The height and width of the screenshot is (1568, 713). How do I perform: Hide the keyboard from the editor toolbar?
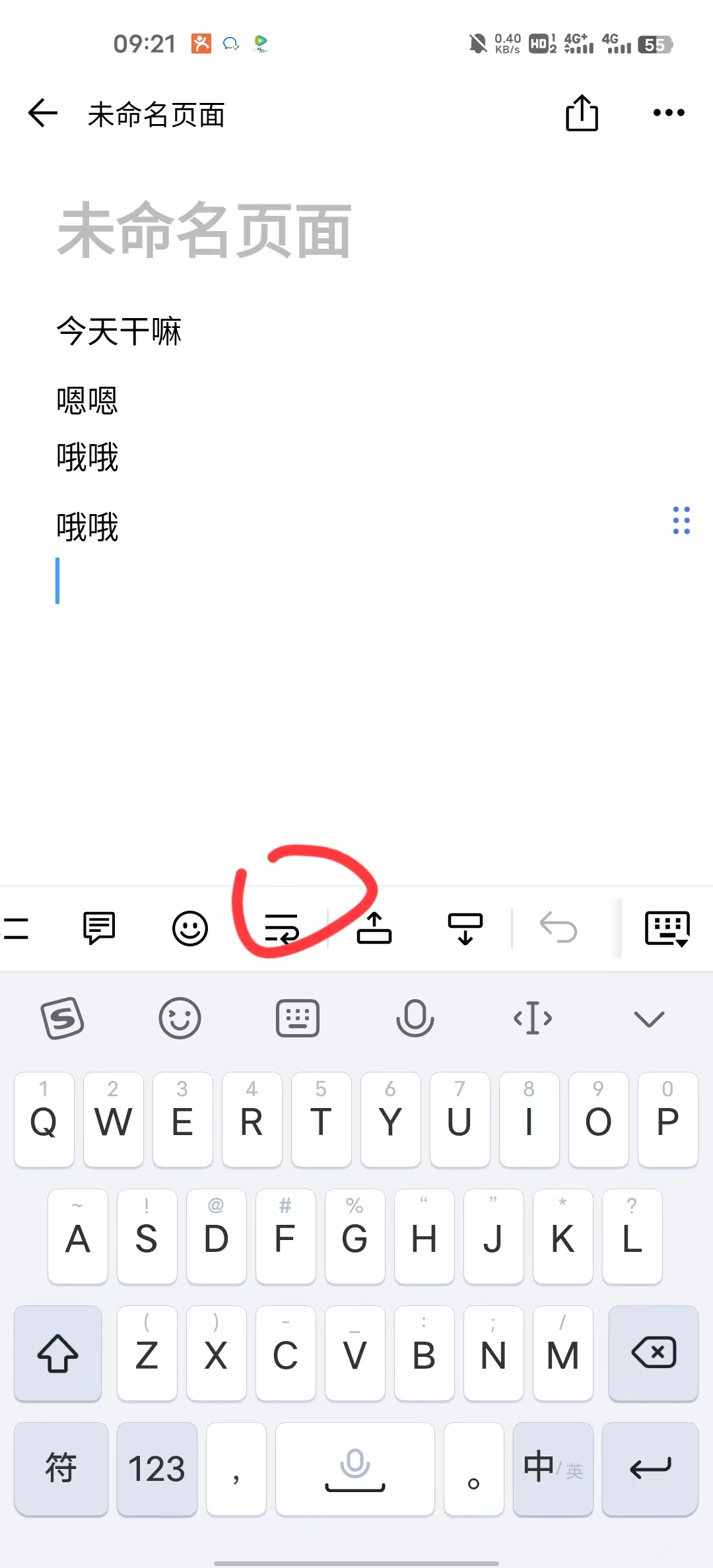(x=667, y=929)
